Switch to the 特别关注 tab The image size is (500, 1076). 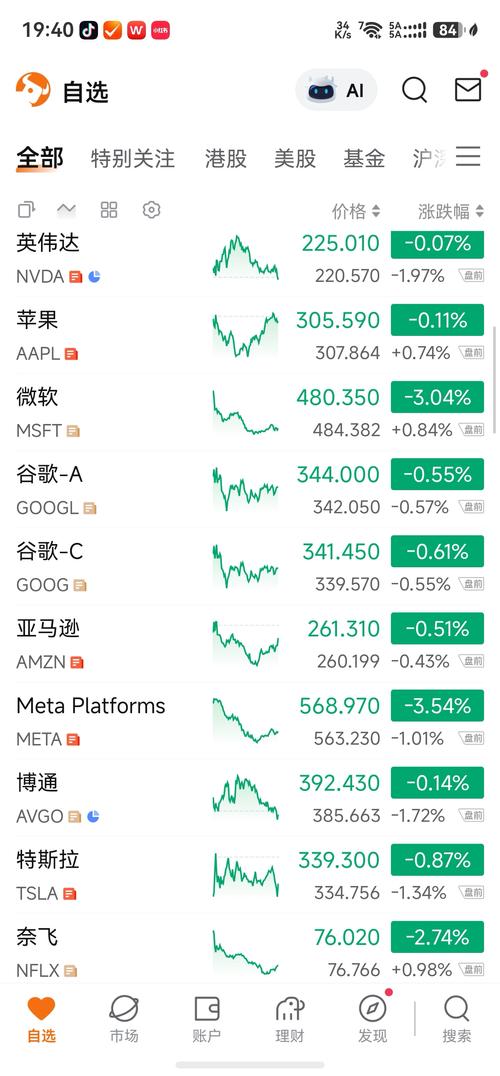coord(132,159)
